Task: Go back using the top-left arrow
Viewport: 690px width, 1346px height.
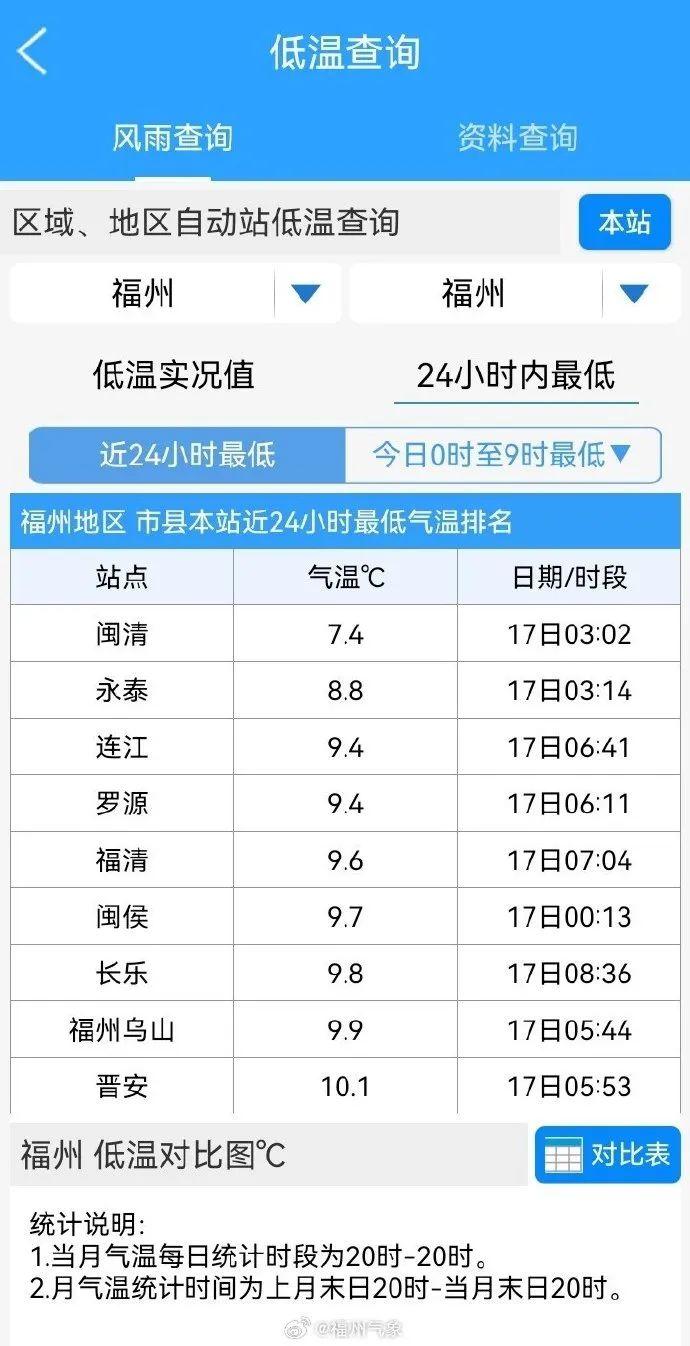Action: [33, 52]
